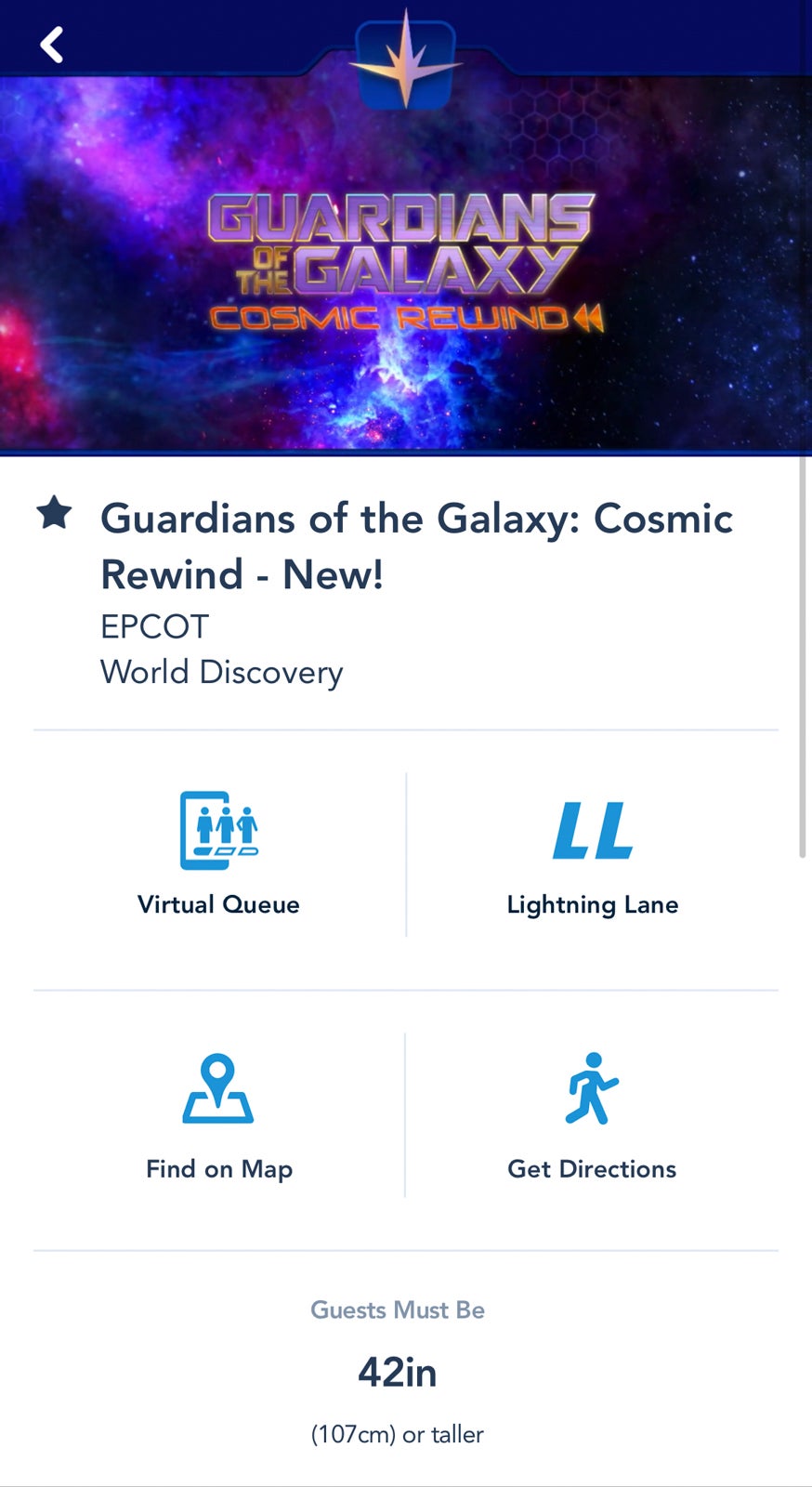The height and width of the screenshot is (1487, 812).
Task: Click Find on Map
Action: point(218,1168)
